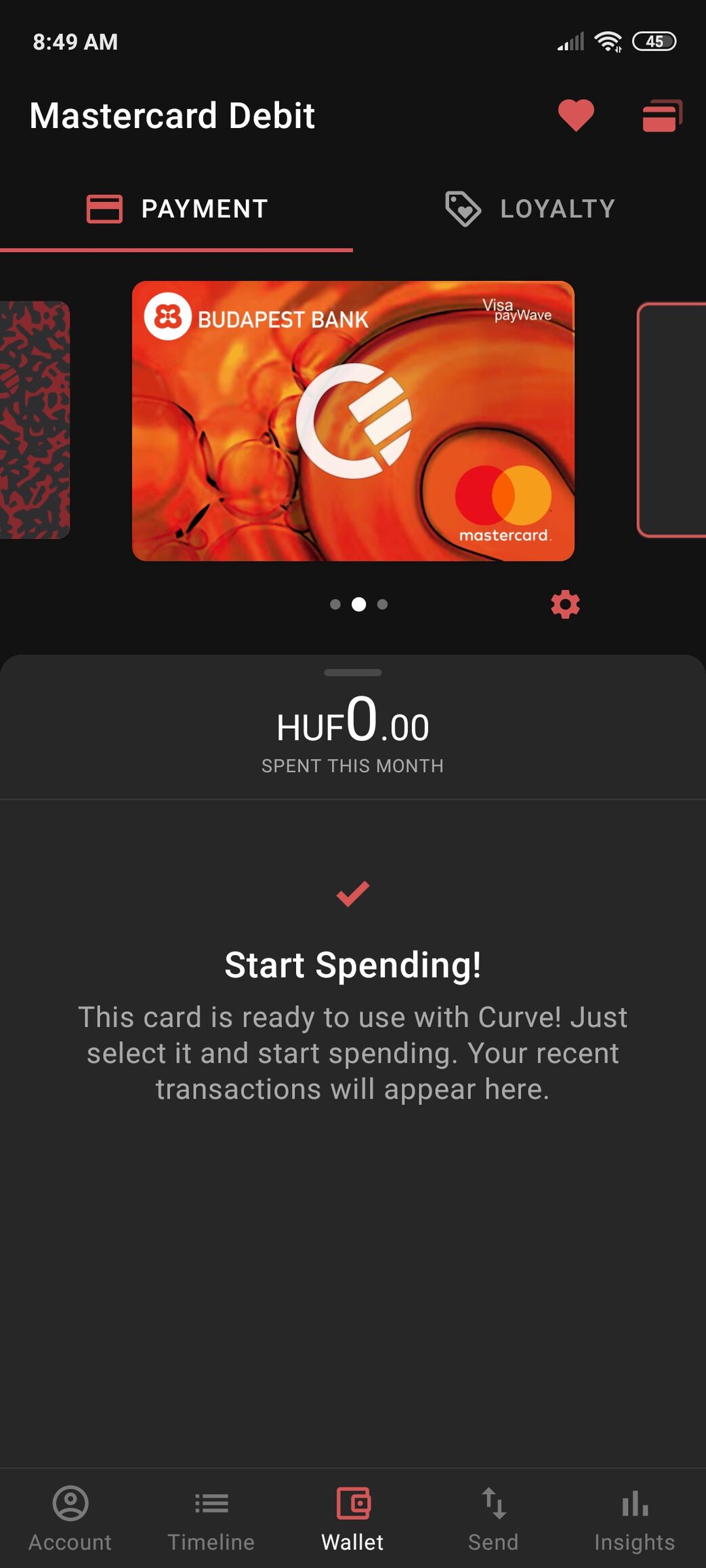
Task: Select the red patterned card on the left
Action: click(x=35, y=420)
